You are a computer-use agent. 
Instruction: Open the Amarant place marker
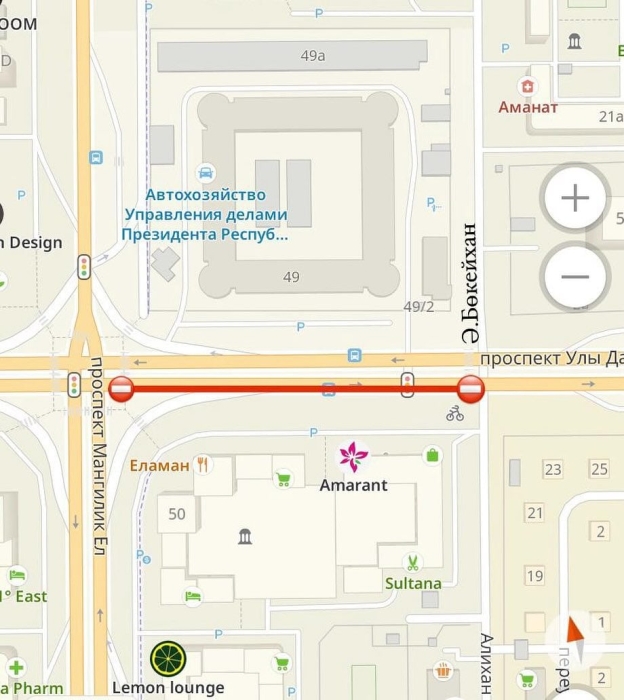(x=353, y=458)
